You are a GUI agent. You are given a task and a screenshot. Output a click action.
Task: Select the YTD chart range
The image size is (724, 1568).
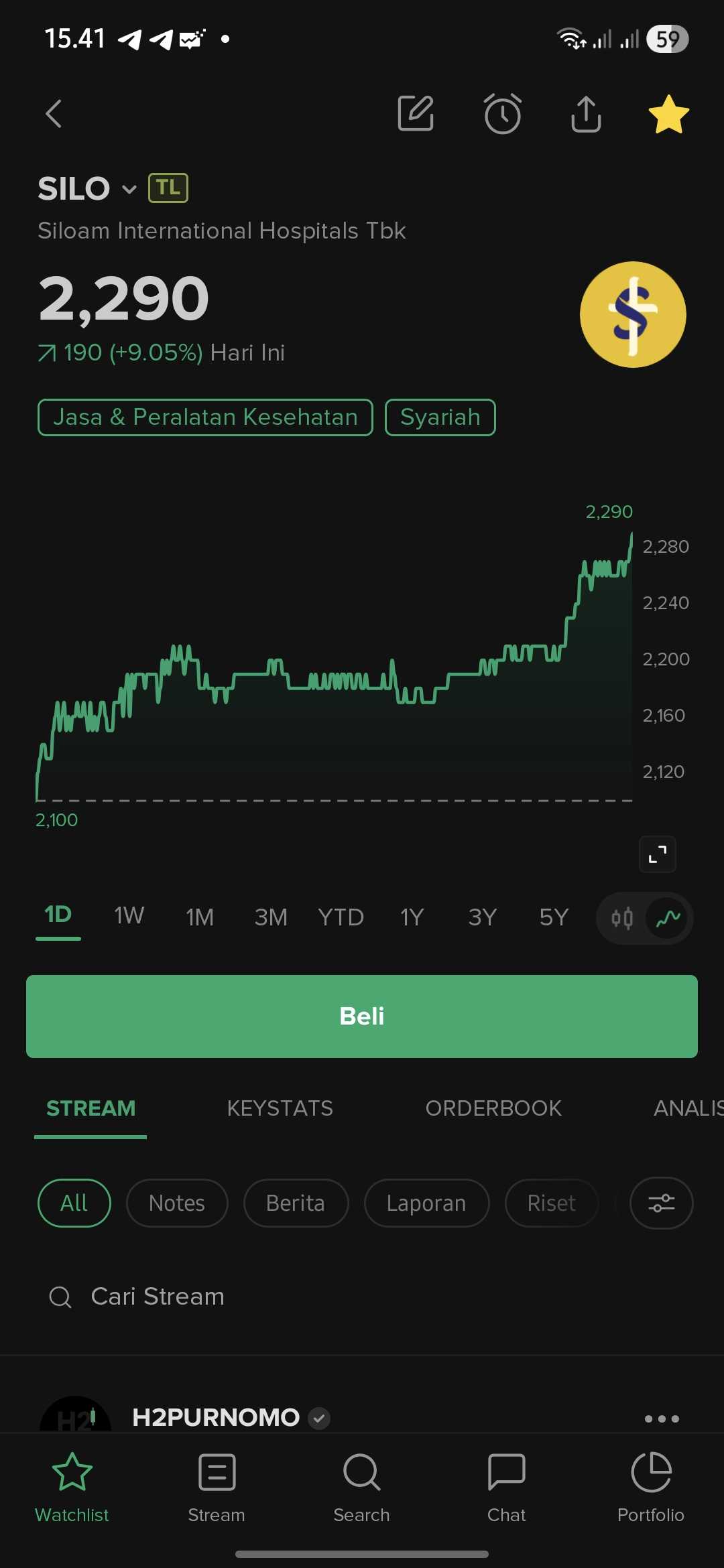pyautogui.click(x=341, y=917)
